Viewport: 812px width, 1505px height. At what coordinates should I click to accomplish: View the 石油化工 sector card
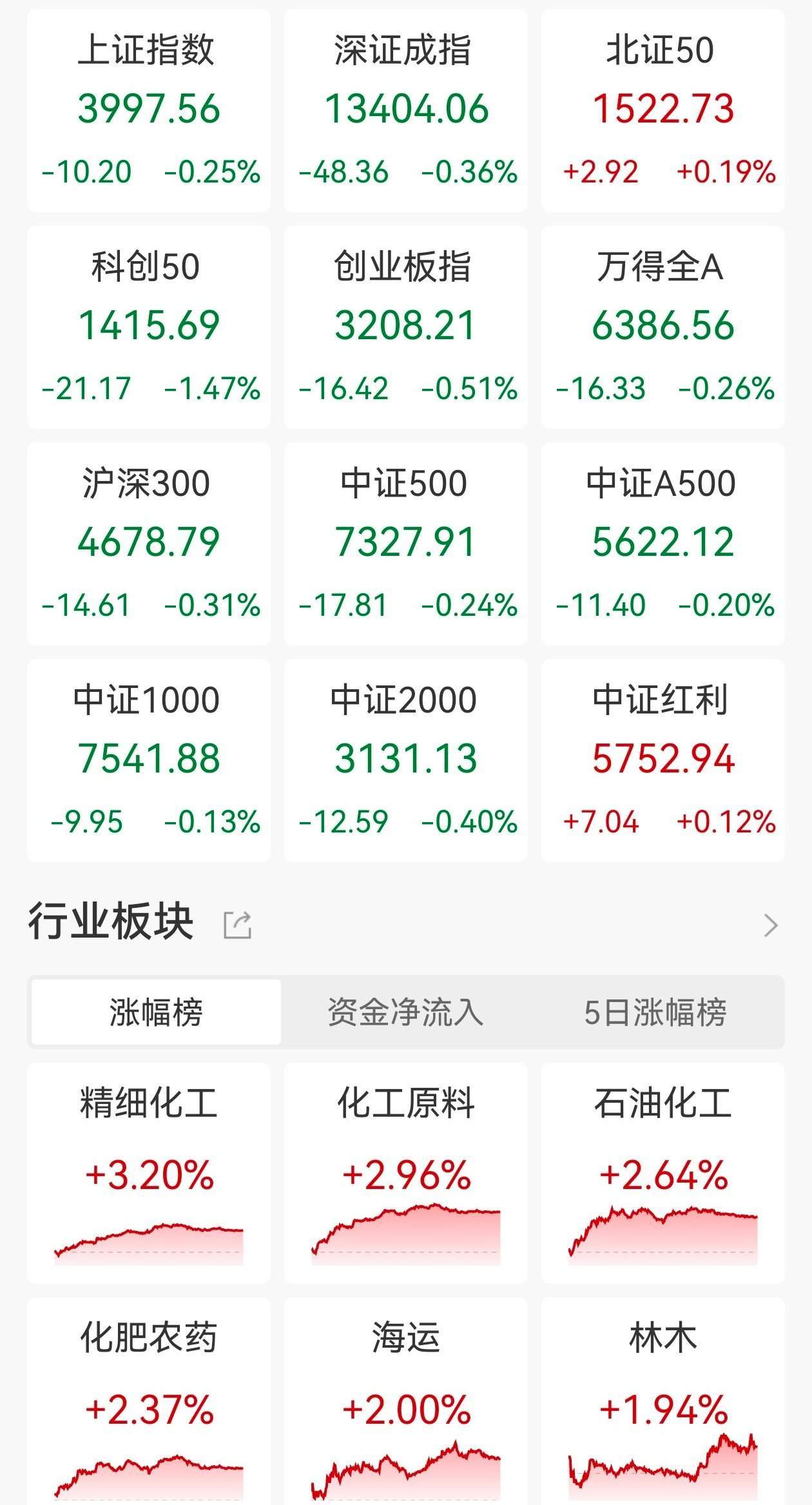pos(662,1172)
